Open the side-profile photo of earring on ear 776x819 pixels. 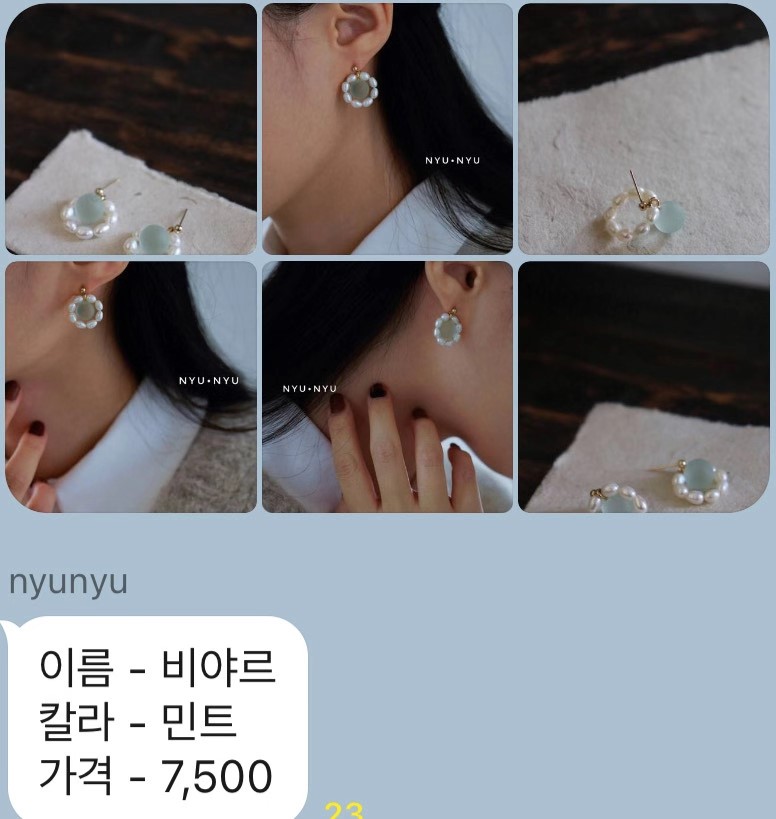click(387, 129)
